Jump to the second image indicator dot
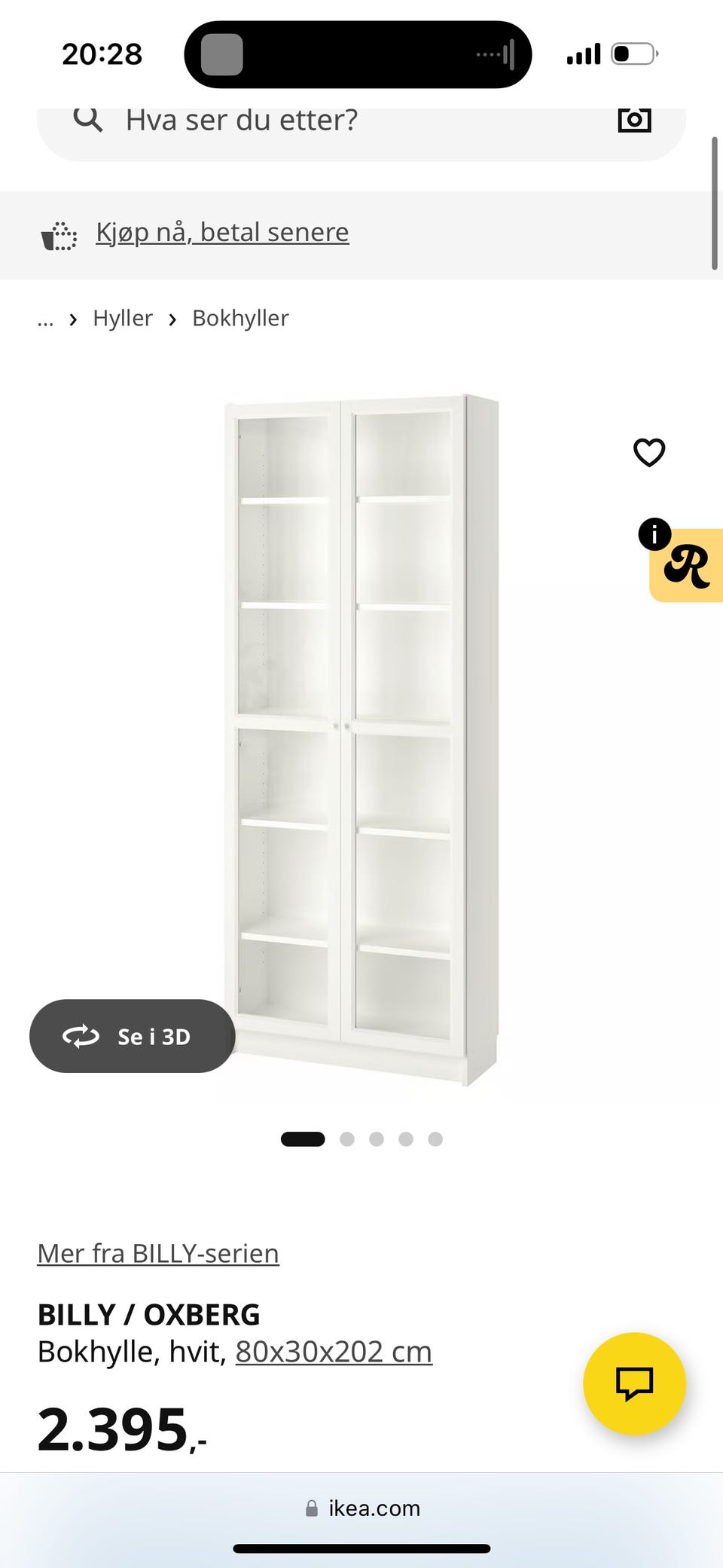Viewport: 723px width, 1568px height. coord(346,1139)
